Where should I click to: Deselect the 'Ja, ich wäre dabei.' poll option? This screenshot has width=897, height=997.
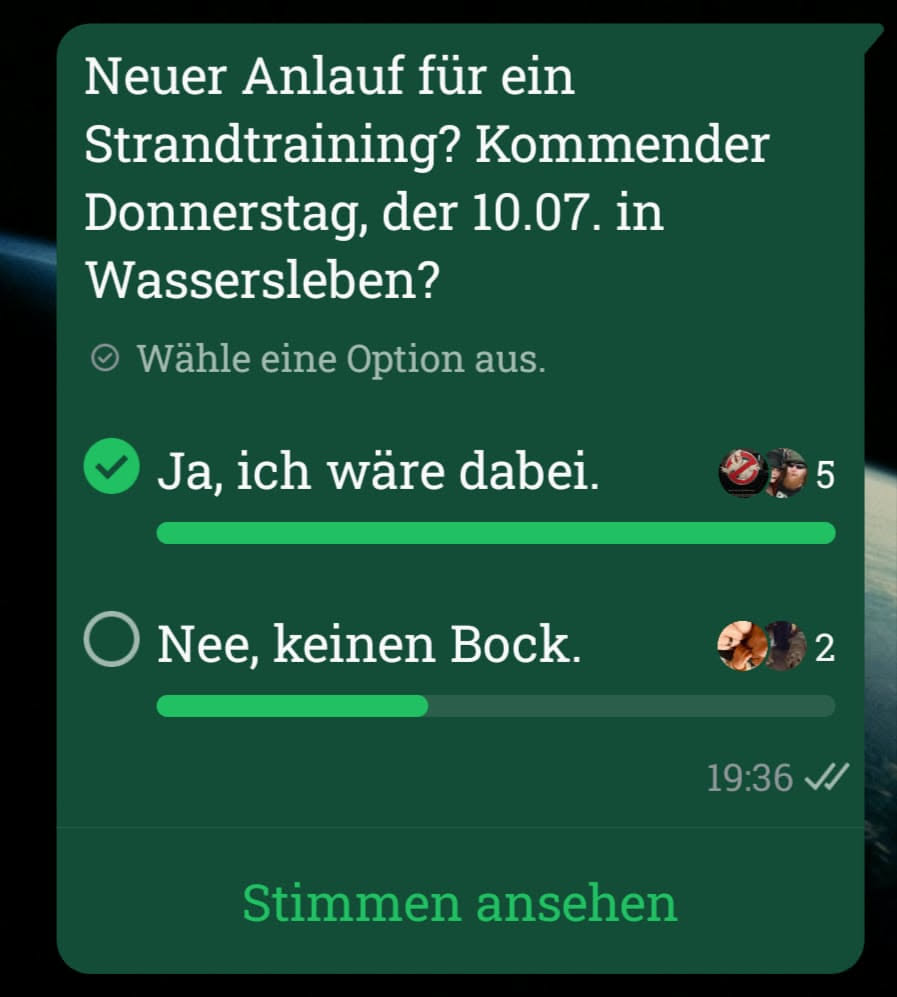click(111, 467)
